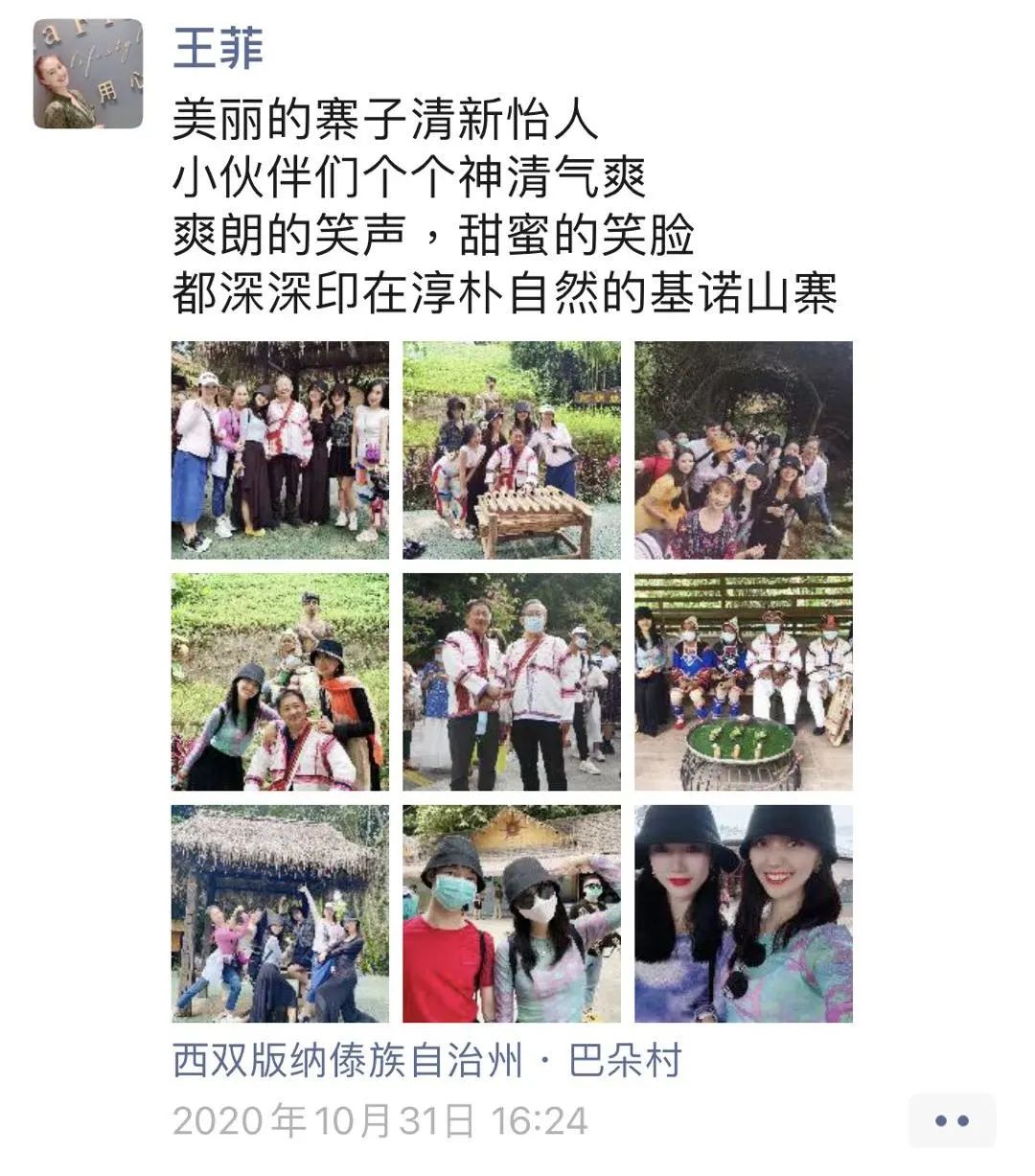1035x1176 pixels.
Task: Open the 西双版纳傣族自治州 · 巴朵村 location link
Action: coord(426,1061)
